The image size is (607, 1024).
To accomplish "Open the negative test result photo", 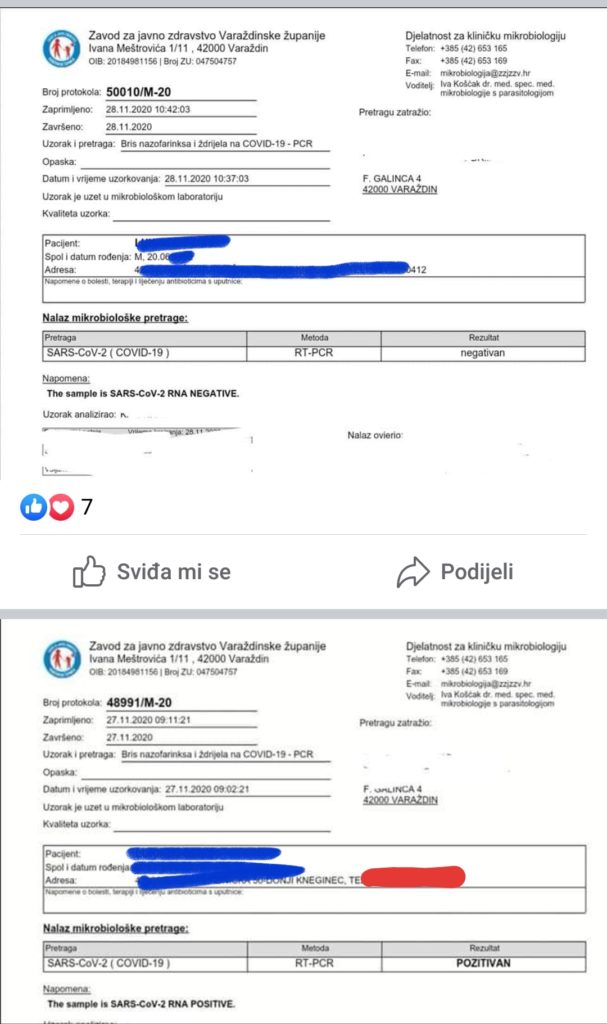I will pyautogui.click(x=303, y=240).
